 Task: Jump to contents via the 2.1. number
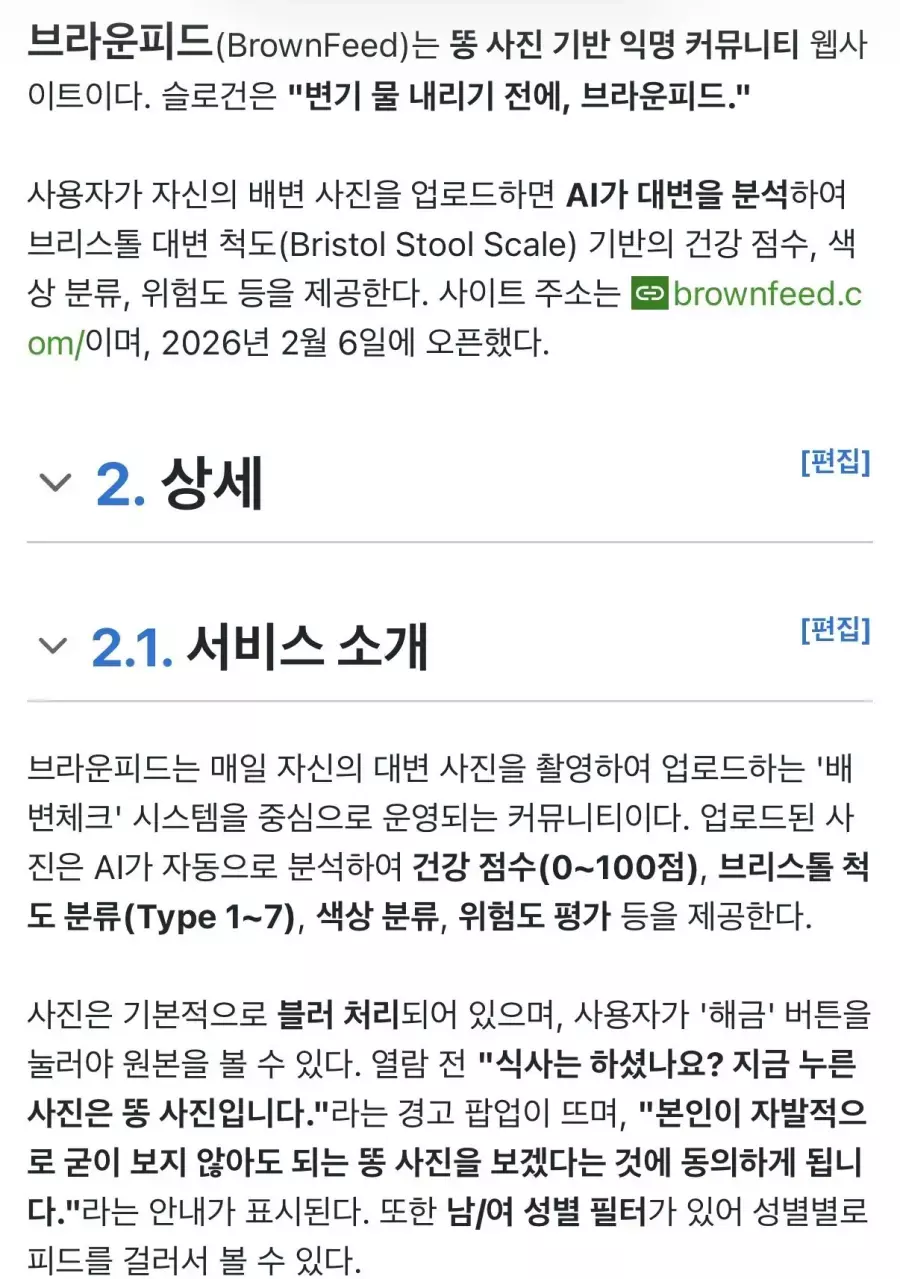coord(131,648)
